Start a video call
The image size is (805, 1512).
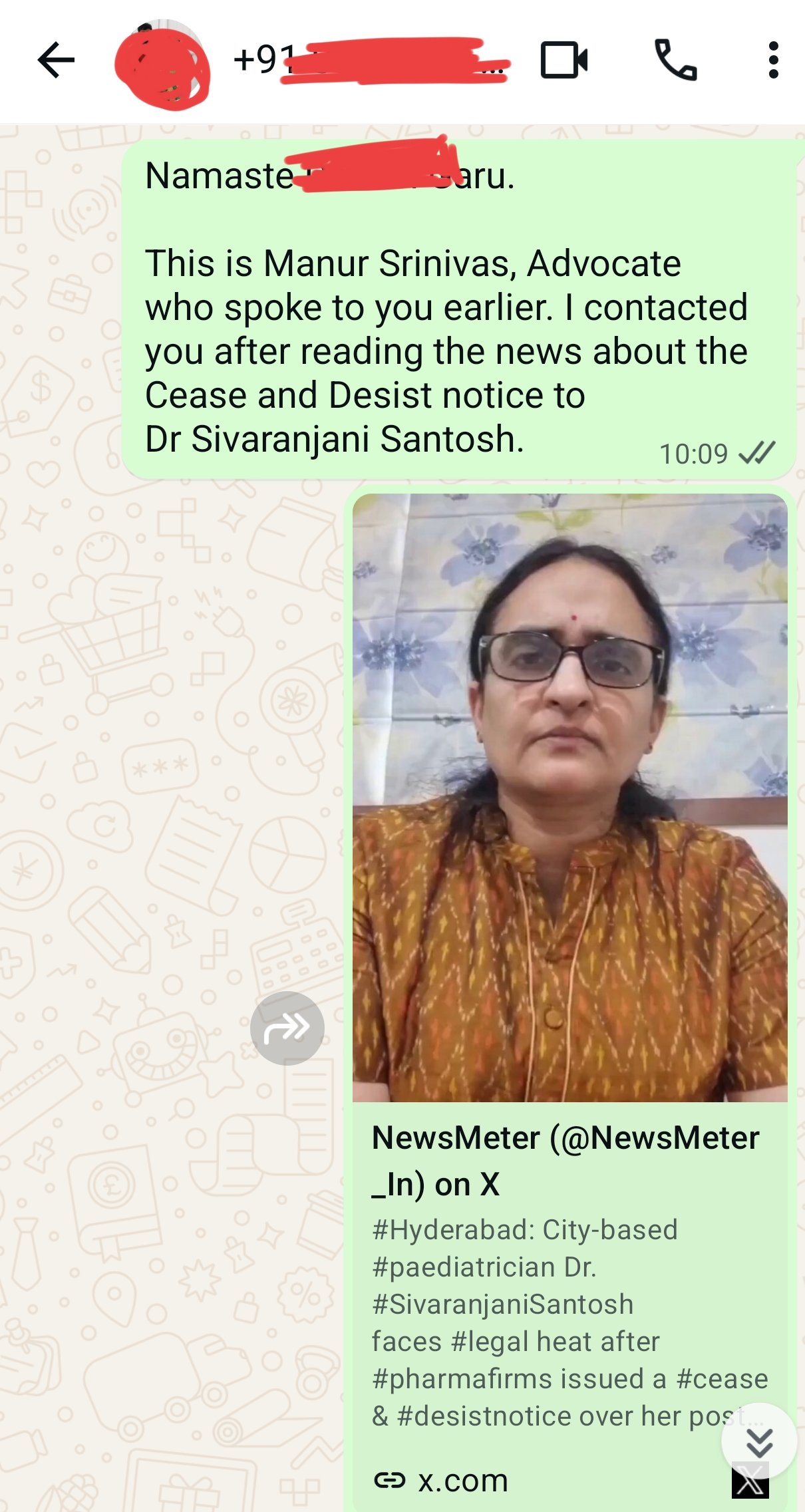click(x=563, y=61)
